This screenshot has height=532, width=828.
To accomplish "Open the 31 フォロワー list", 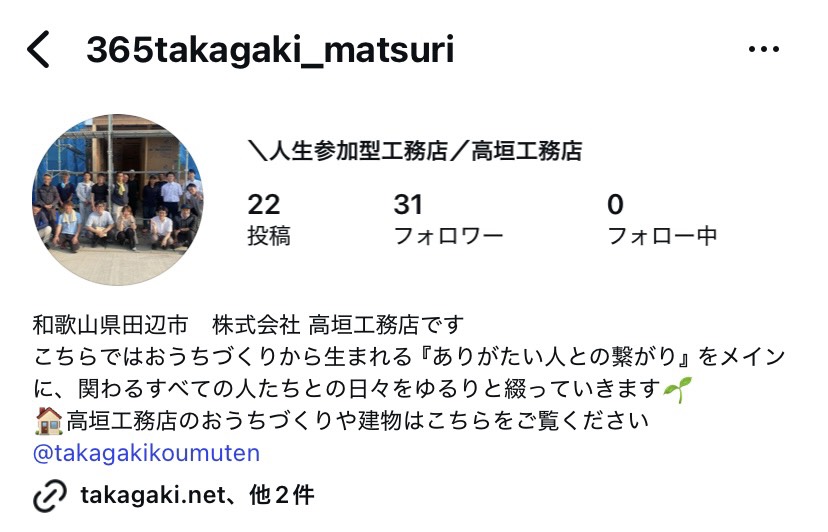I will 448,220.
